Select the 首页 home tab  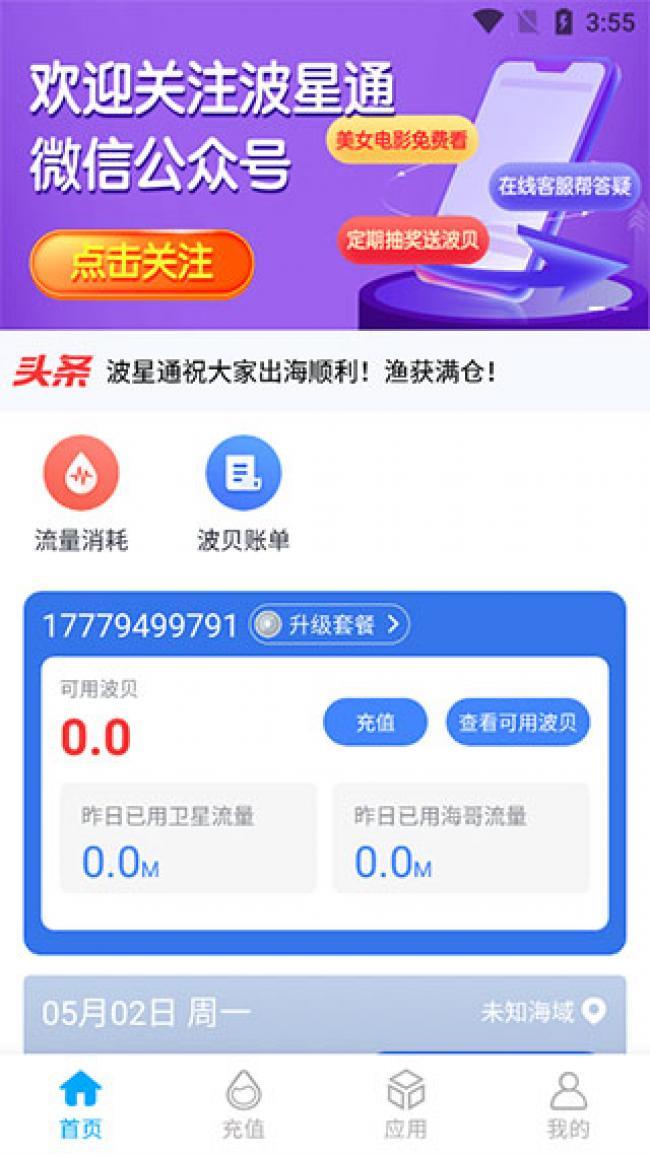(x=81, y=1105)
